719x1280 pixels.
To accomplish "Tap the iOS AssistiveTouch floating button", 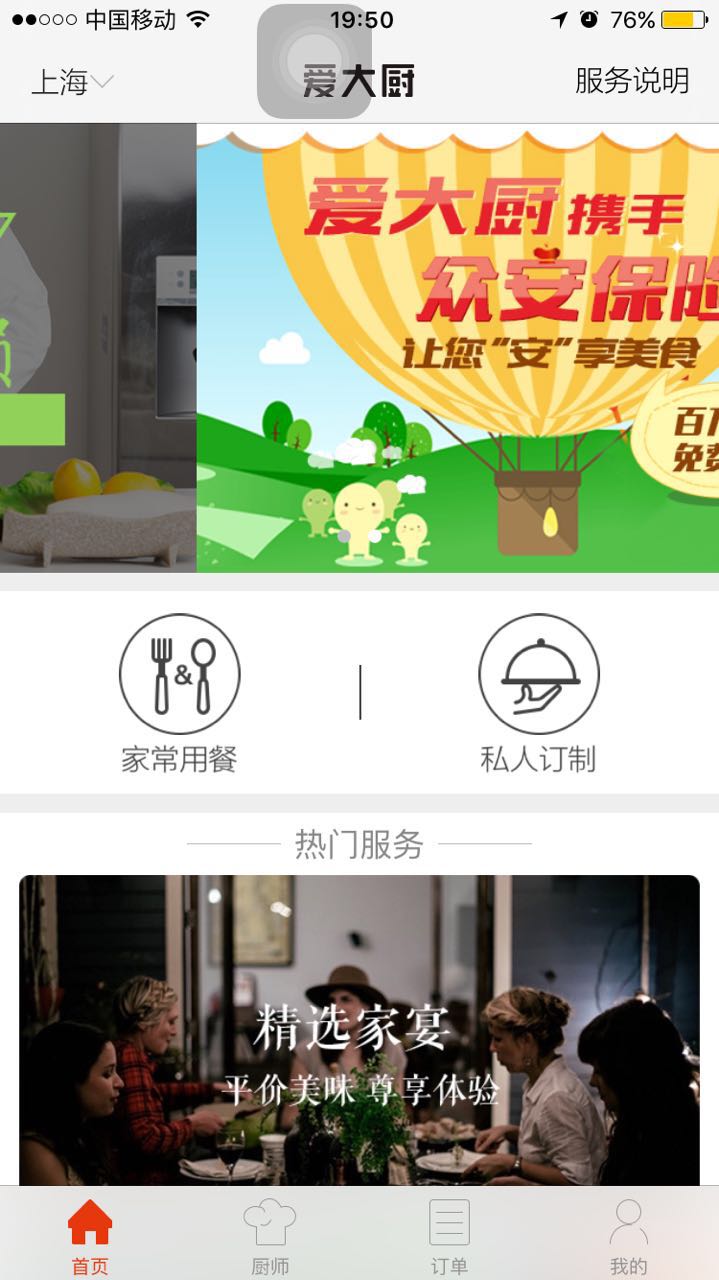I will pyautogui.click(x=315, y=61).
